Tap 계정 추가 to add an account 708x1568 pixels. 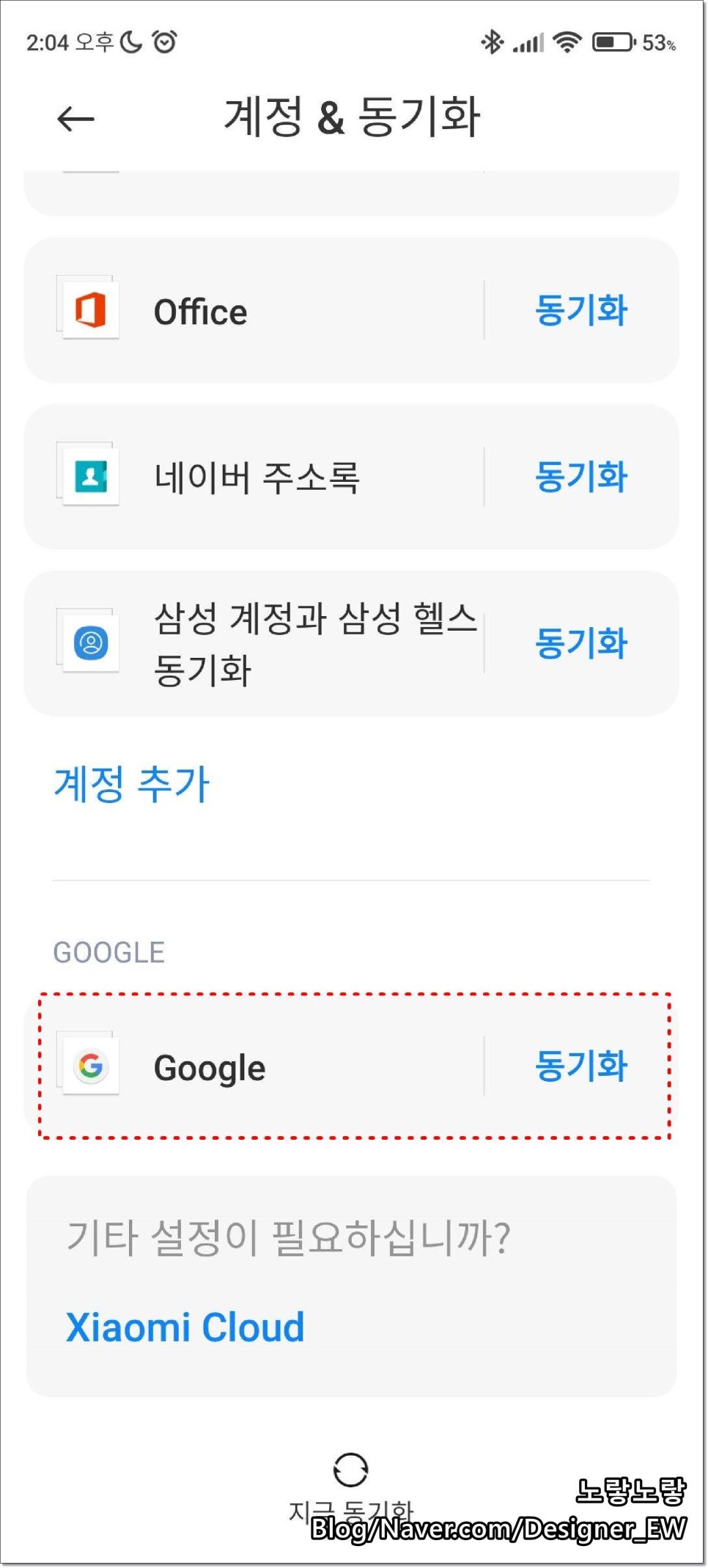[132, 784]
